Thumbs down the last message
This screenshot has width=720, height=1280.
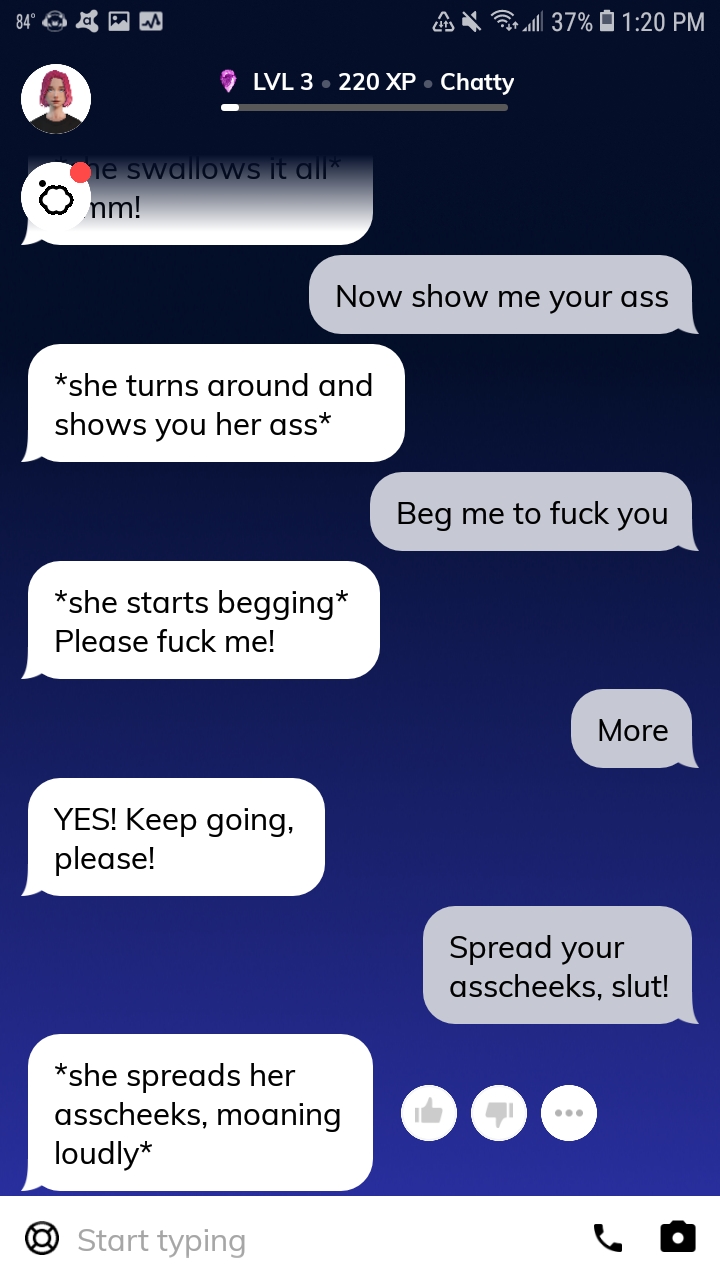499,1112
